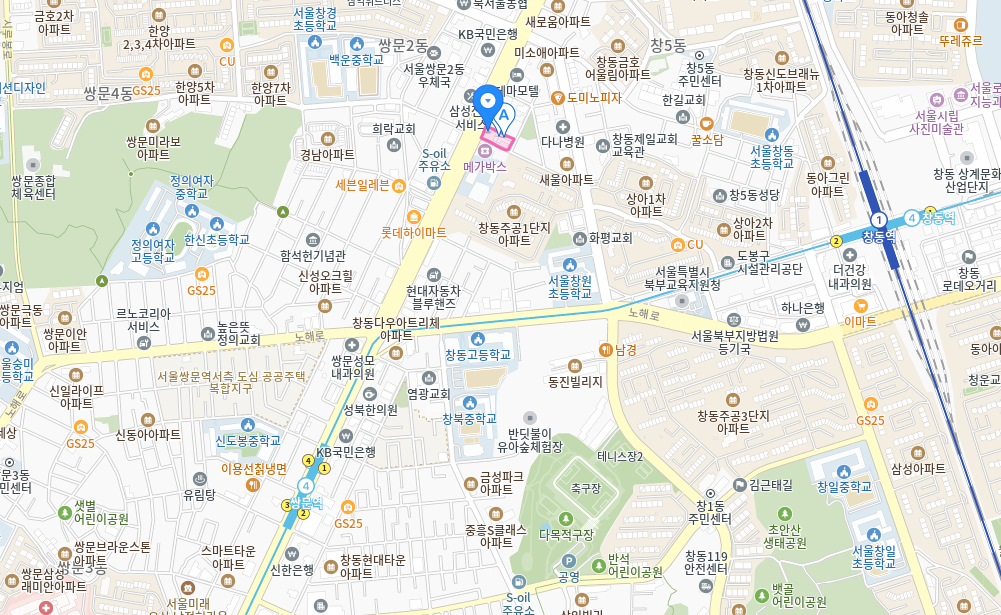Screen dimensions: 1001x615
Task: Select the 롯데하이마트 store marker
Action: coord(413,216)
